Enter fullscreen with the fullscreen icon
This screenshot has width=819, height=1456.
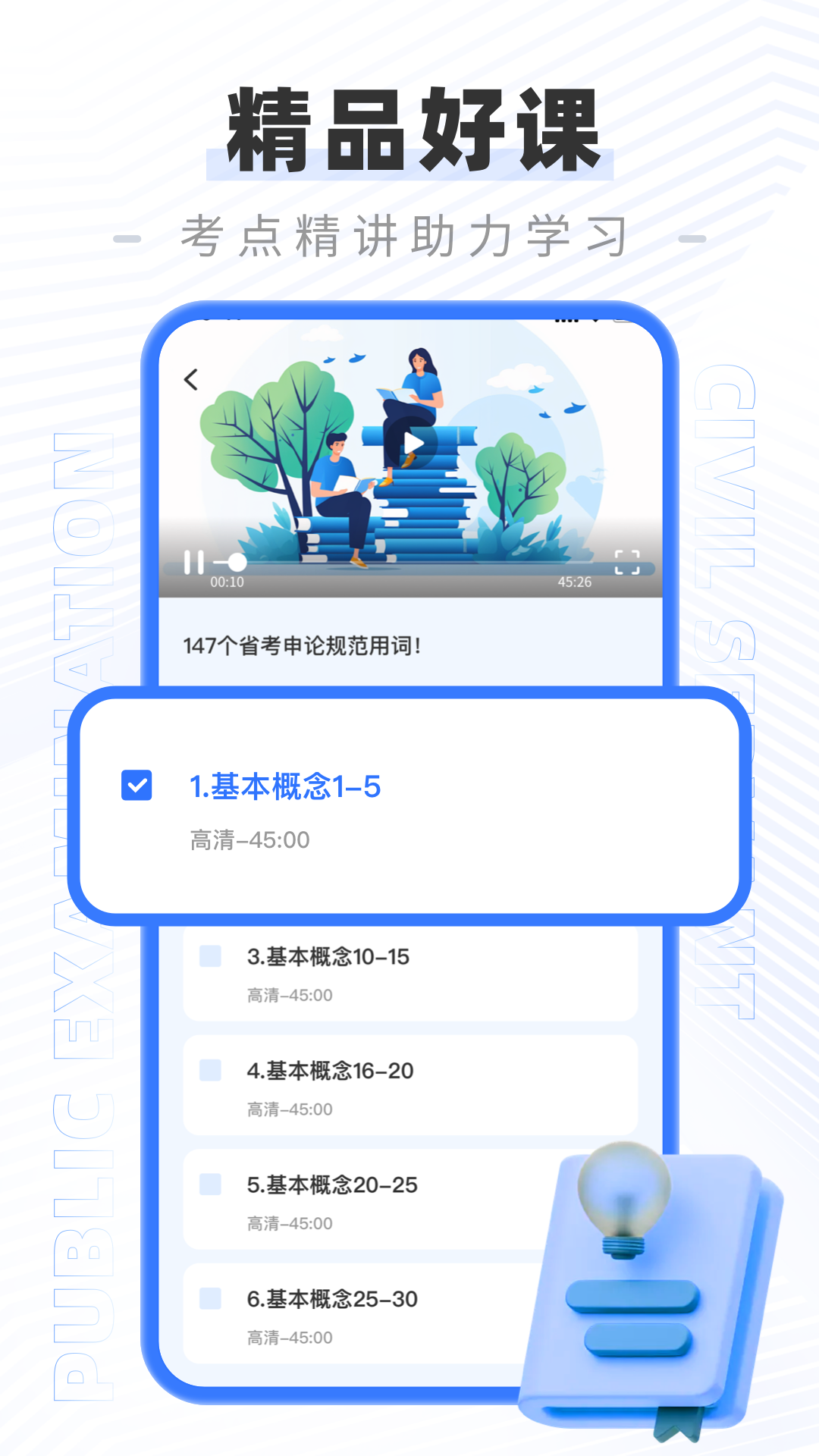tap(626, 563)
